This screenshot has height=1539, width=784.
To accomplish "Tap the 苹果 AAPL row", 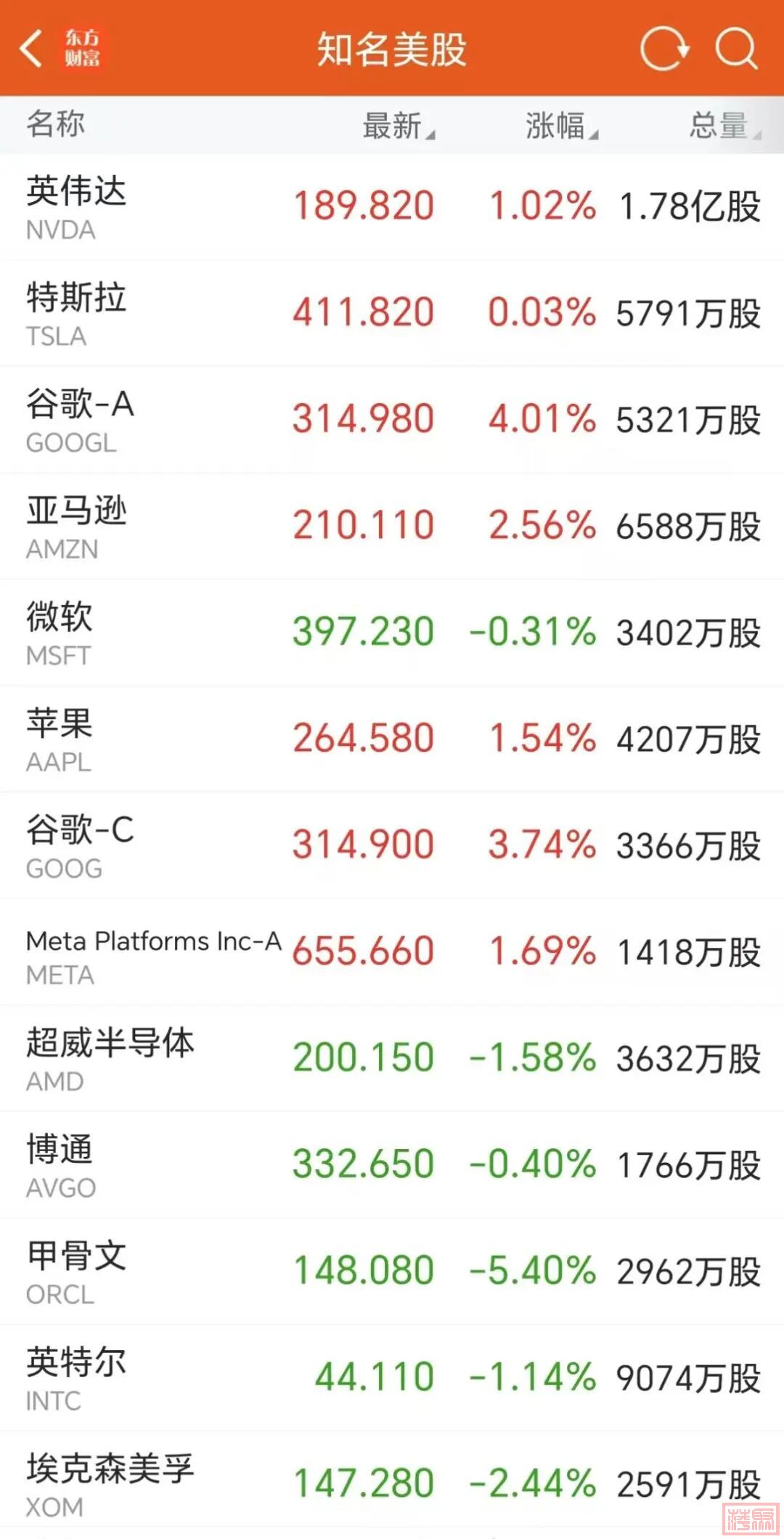I will (392, 739).
